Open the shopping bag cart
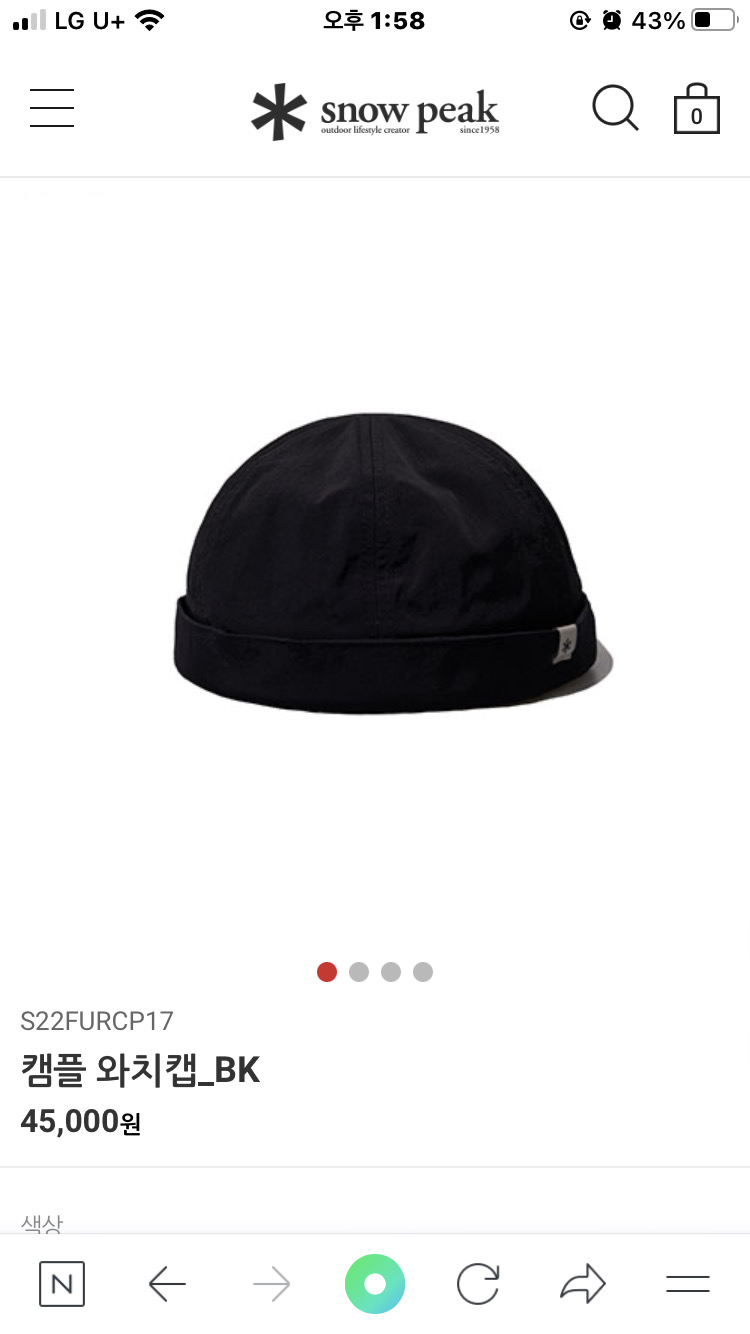 (x=696, y=110)
